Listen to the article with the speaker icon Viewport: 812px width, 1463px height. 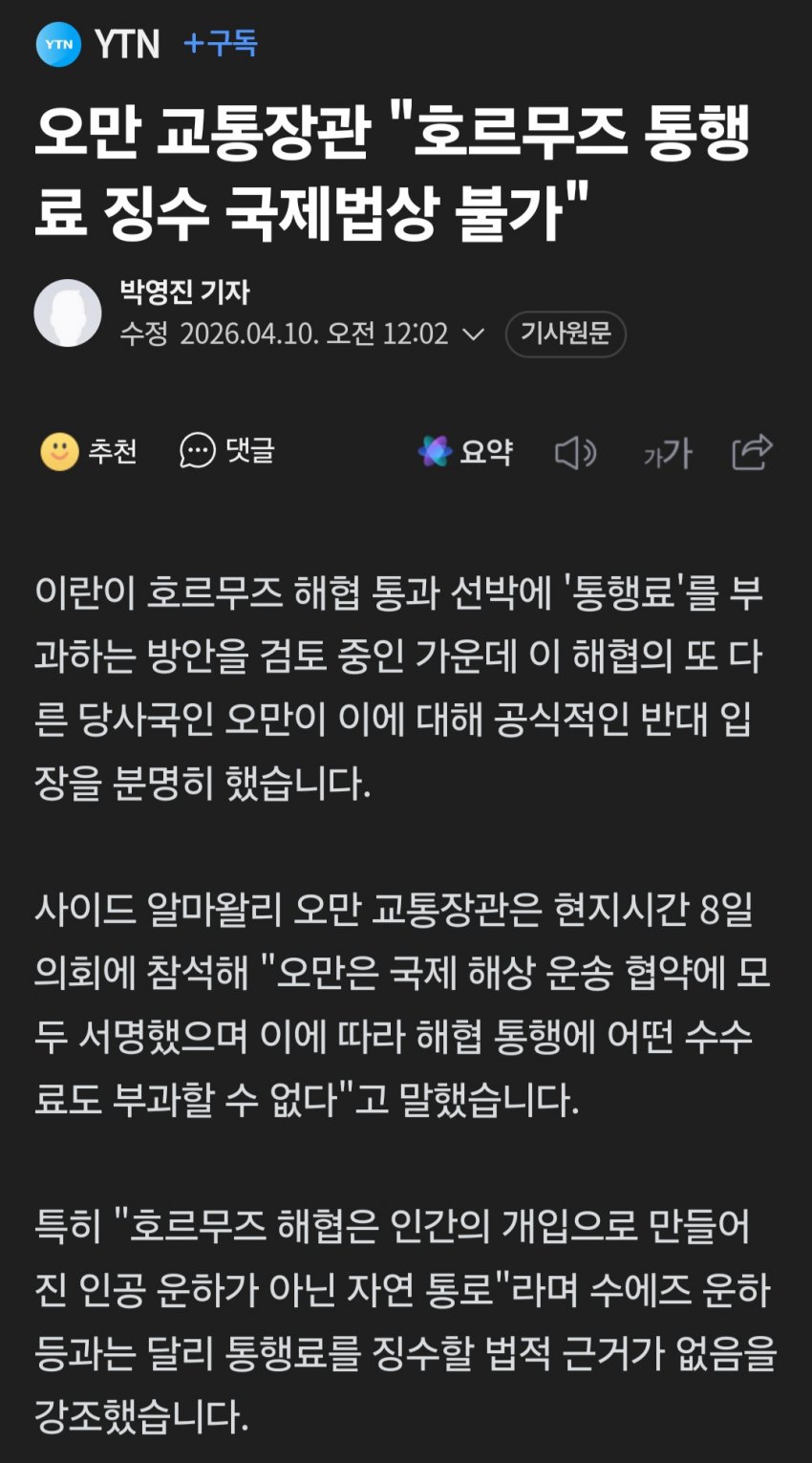(575, 452)
